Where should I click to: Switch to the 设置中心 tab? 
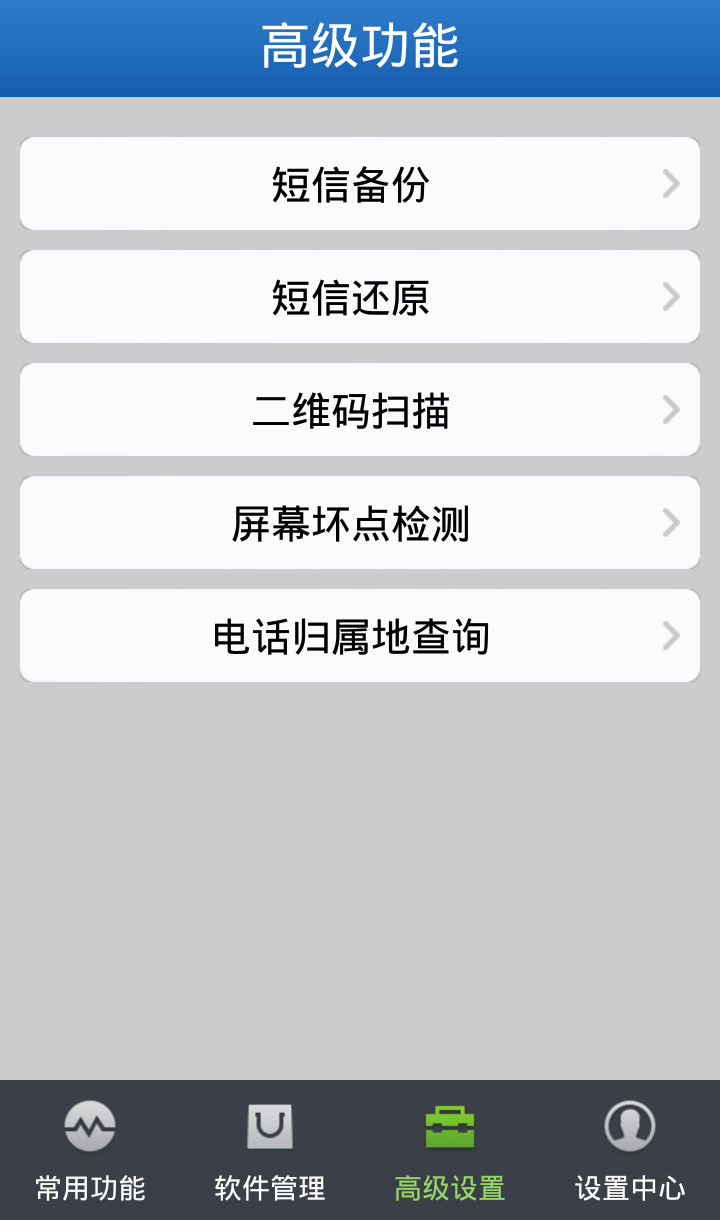tap(630, 1150)
